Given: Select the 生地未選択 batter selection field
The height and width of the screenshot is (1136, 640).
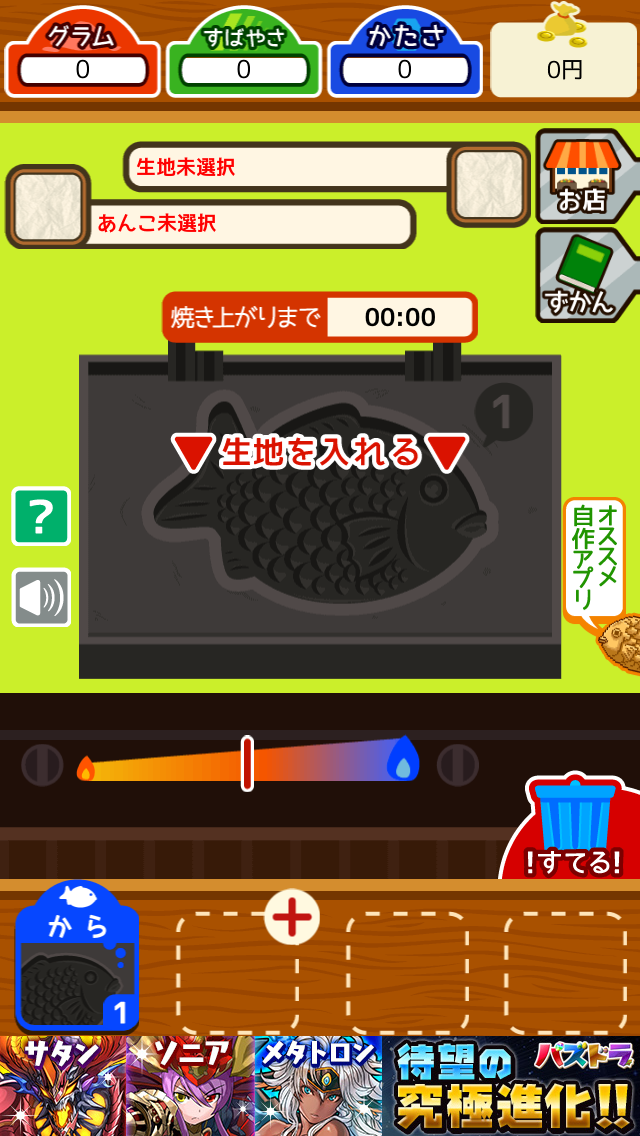Looking at the screenshot, I should point(290,167).
